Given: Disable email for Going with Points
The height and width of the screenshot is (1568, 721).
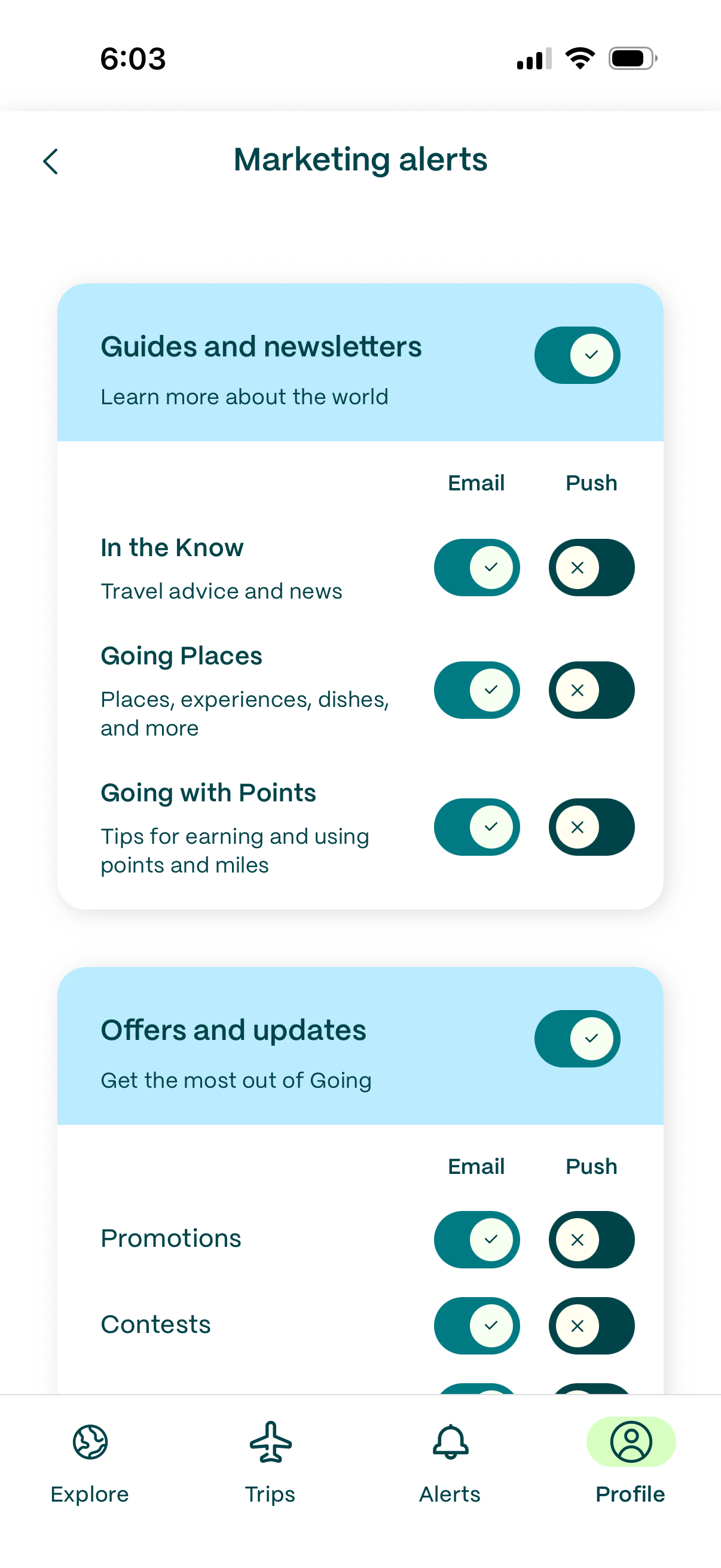Looking at the screenshot, I should [x=476, y=826].
